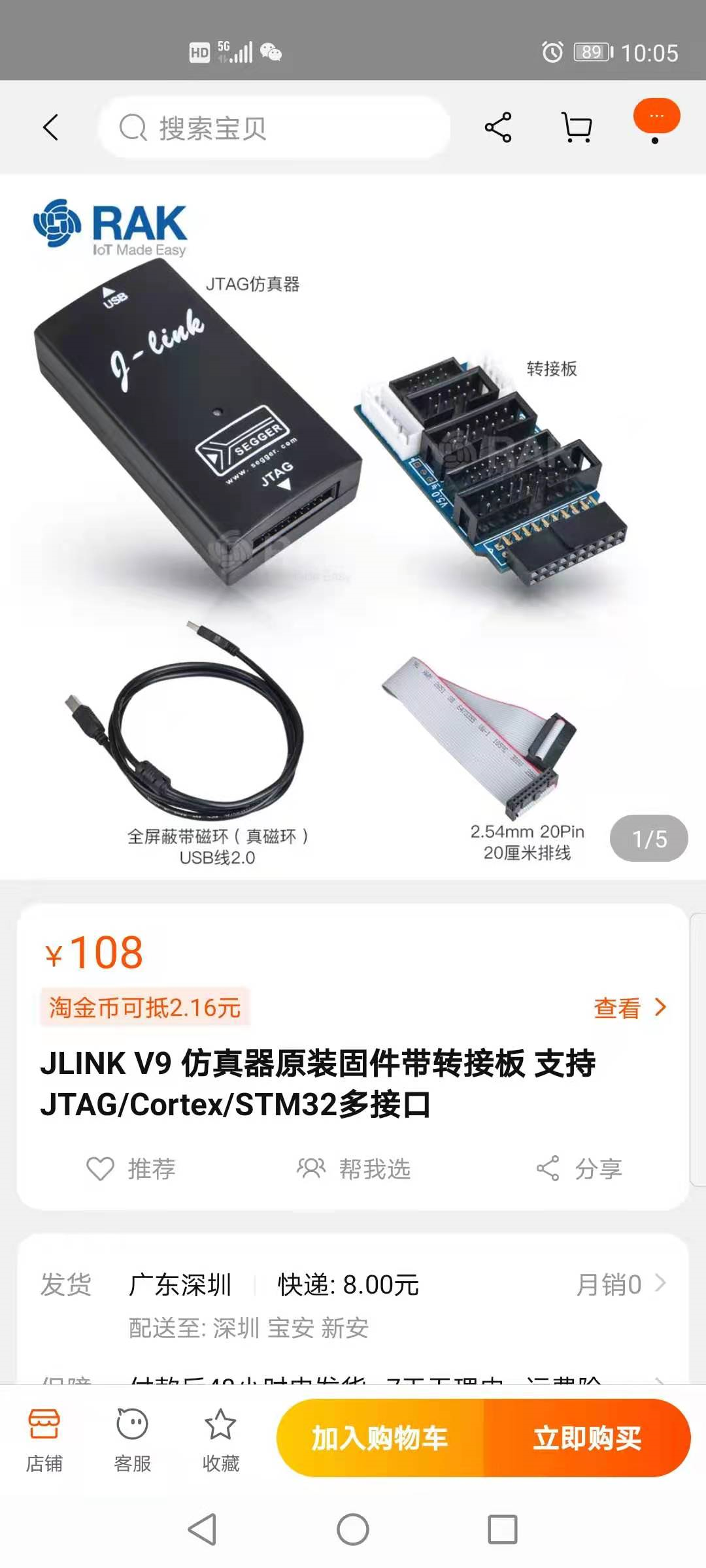Go to the system home screen

353,1529
